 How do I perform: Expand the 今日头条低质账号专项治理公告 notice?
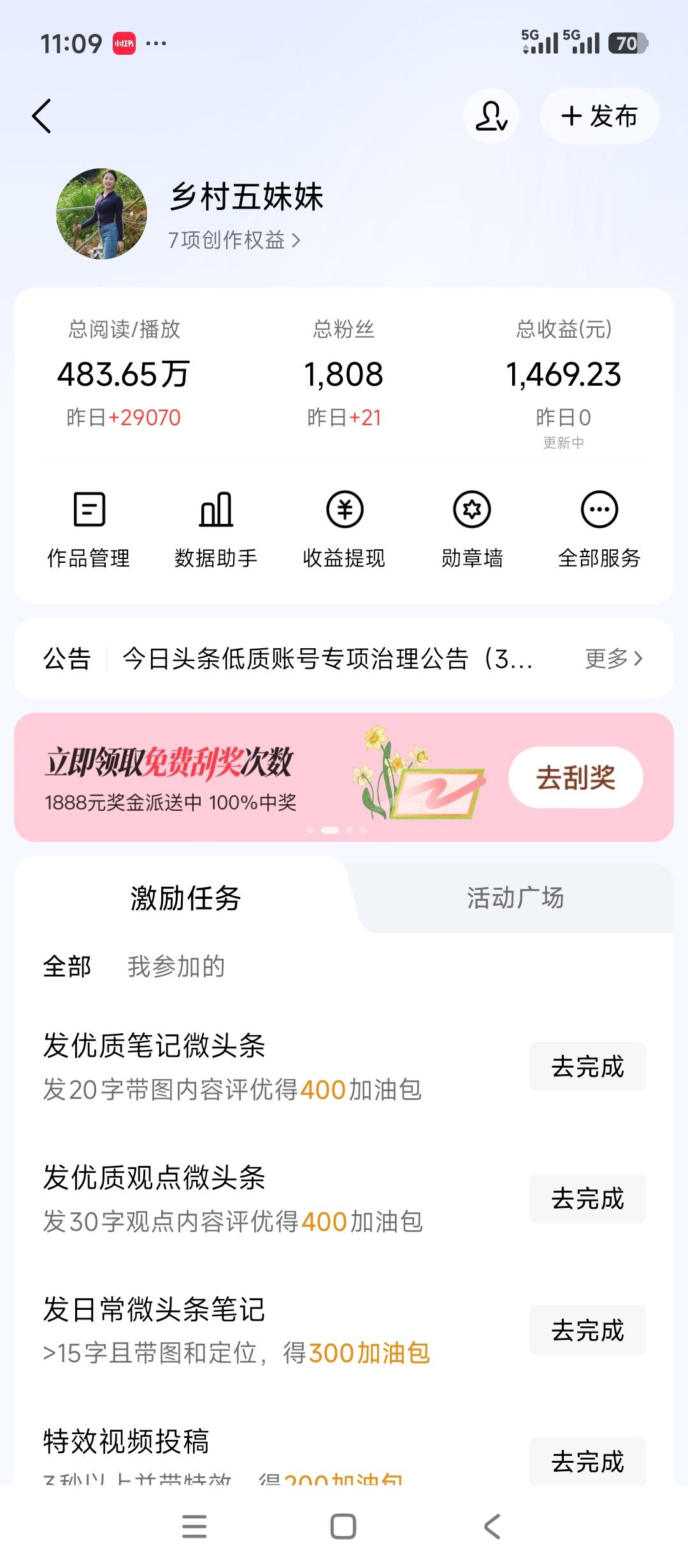click(x=325, y=660)
